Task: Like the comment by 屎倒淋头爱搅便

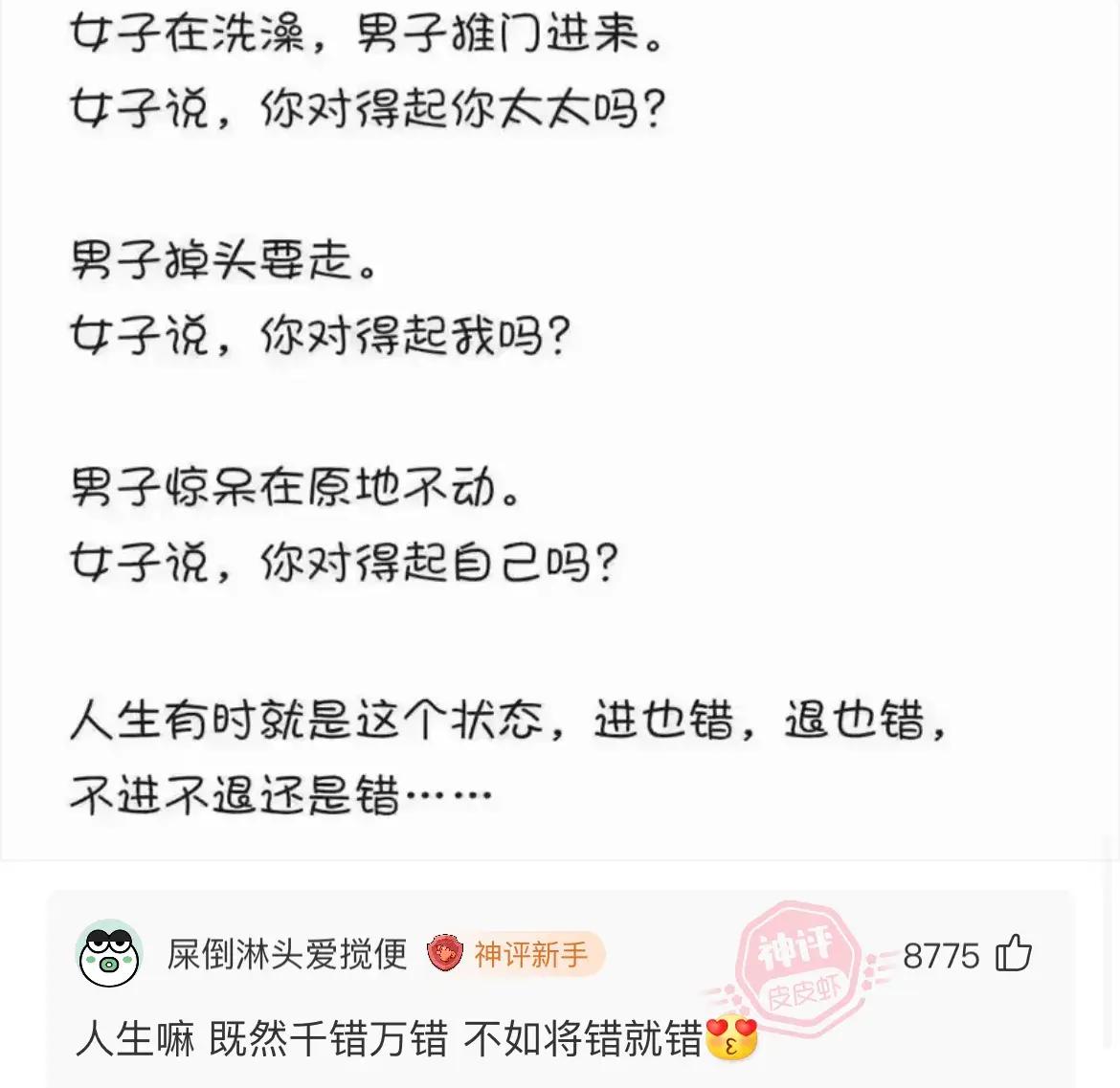Action: [x=1013, y=954]
